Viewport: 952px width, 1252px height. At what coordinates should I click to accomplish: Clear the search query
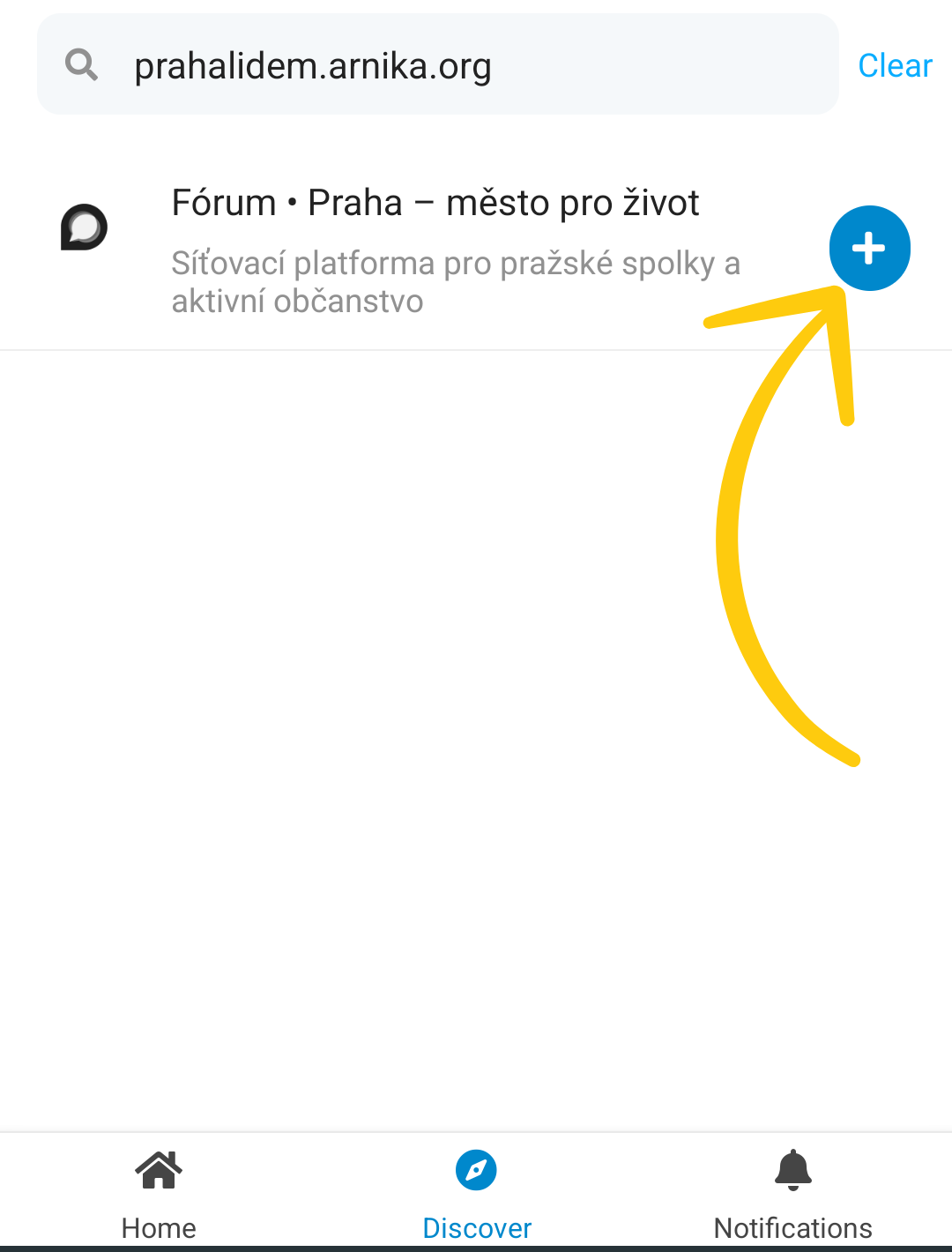[894, 65]
